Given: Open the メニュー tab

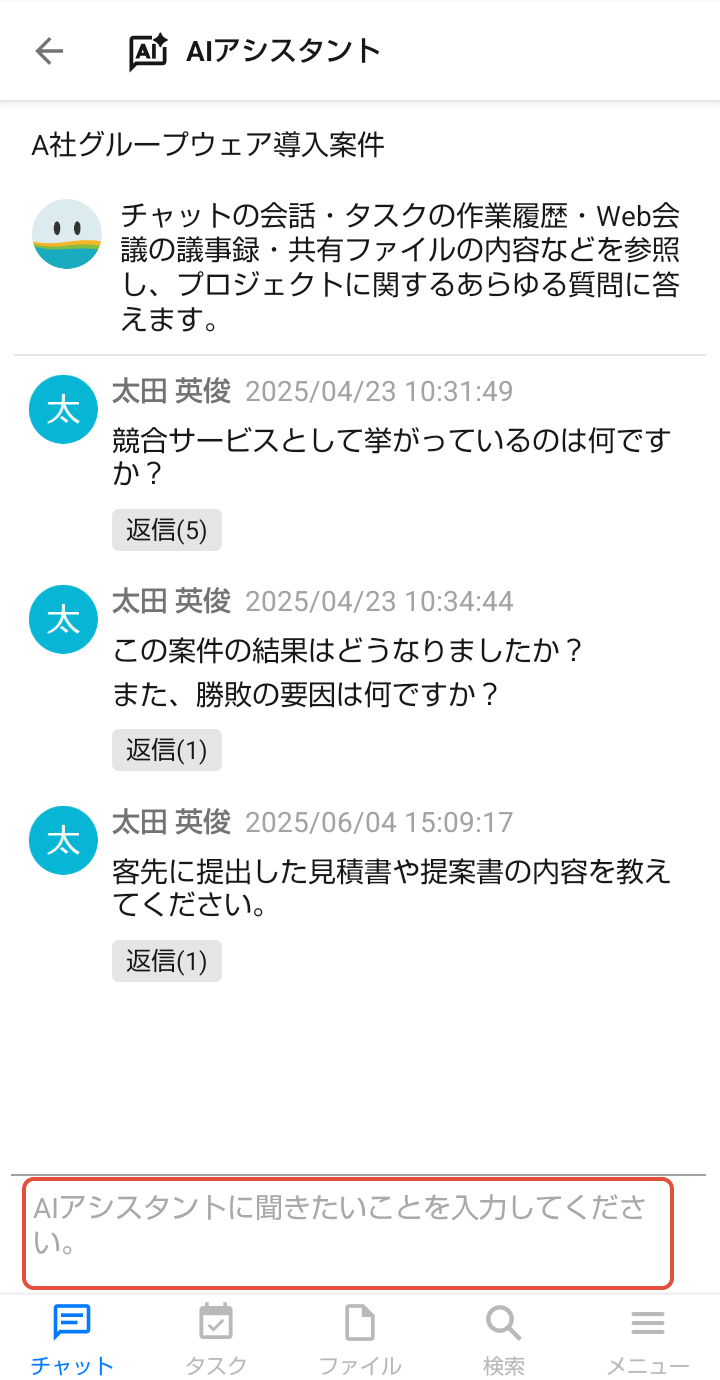Looking at the screenshot, I should click(x=648, y=1339).
